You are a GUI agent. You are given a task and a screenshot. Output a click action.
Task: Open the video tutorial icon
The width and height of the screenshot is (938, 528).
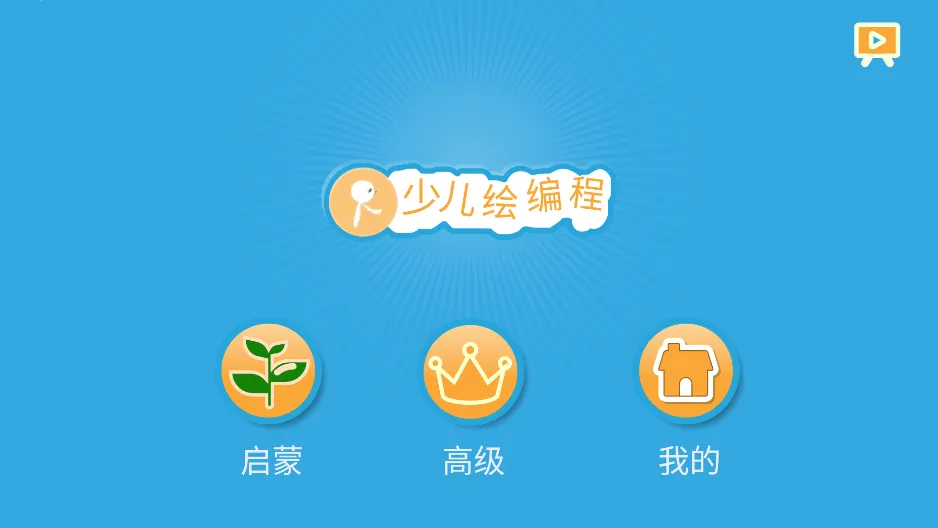[x=877, y=42]
